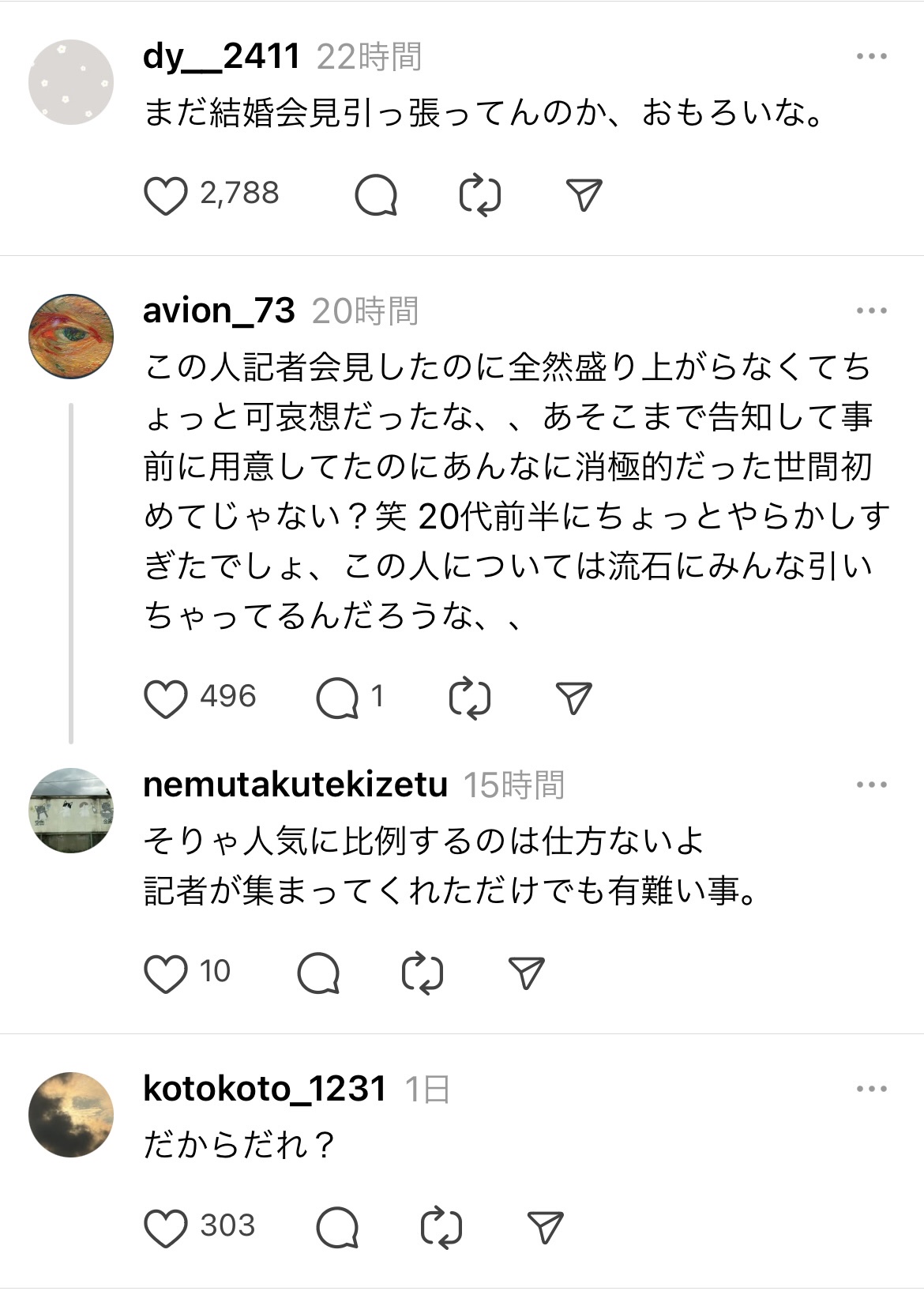Share nemutakutekizetu's reply via send icon
This screenshot has width=924, height=1291.
pyautogui.click(x=527, y=973)
